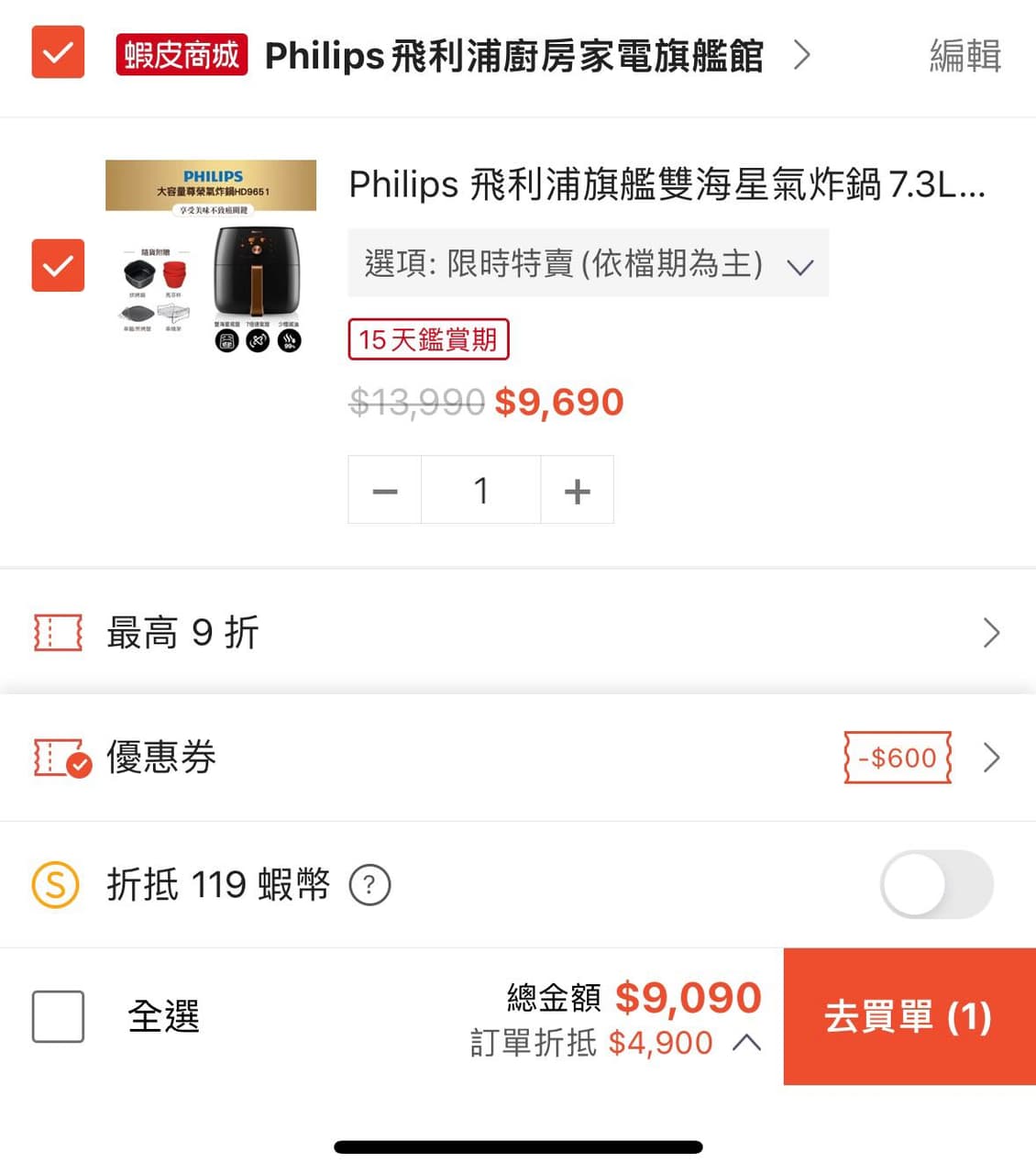This screenshot has height=1174, width=1036.
Task: Click the 蝦皮商城 mall badge
Action: tap(181, 55)
